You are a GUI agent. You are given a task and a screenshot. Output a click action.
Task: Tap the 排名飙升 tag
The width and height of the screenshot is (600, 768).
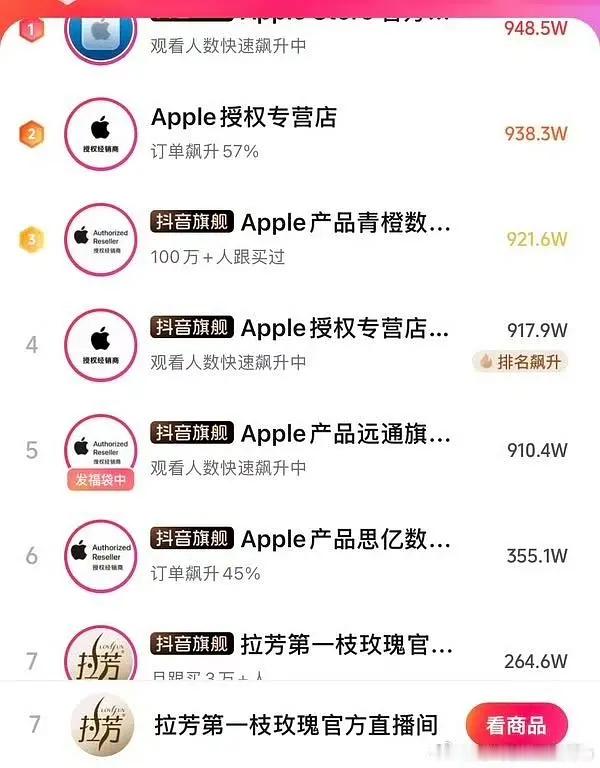point(520,362)
